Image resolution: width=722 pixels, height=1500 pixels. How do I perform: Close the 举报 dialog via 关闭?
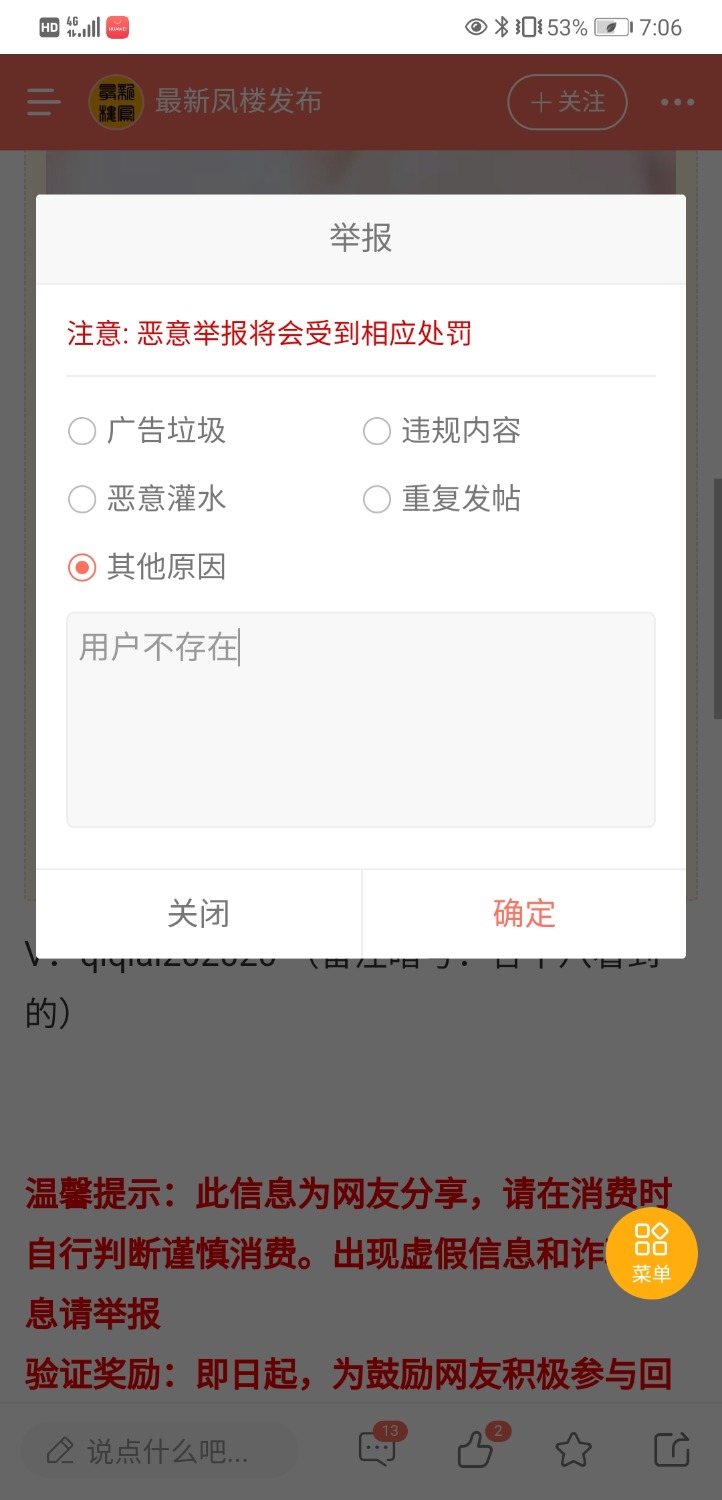coord(199,913)
